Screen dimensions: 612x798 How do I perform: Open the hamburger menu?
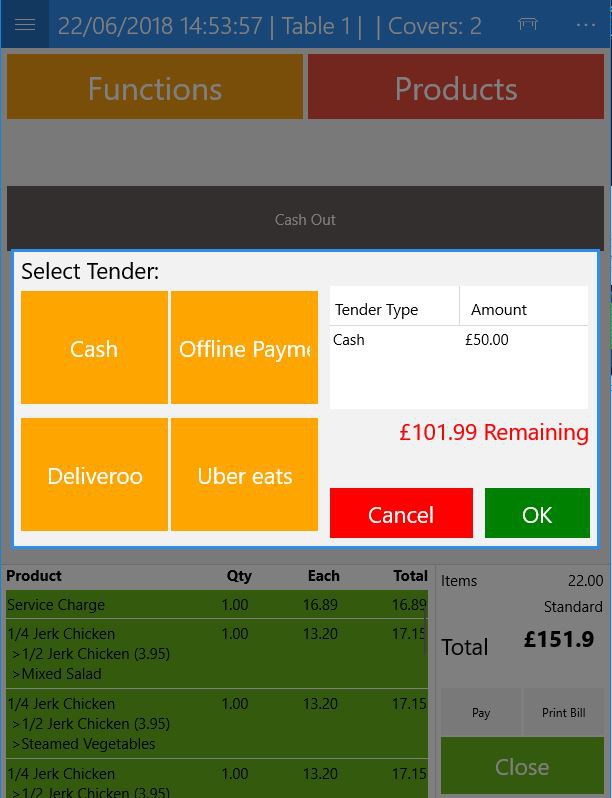coord(25,25)
